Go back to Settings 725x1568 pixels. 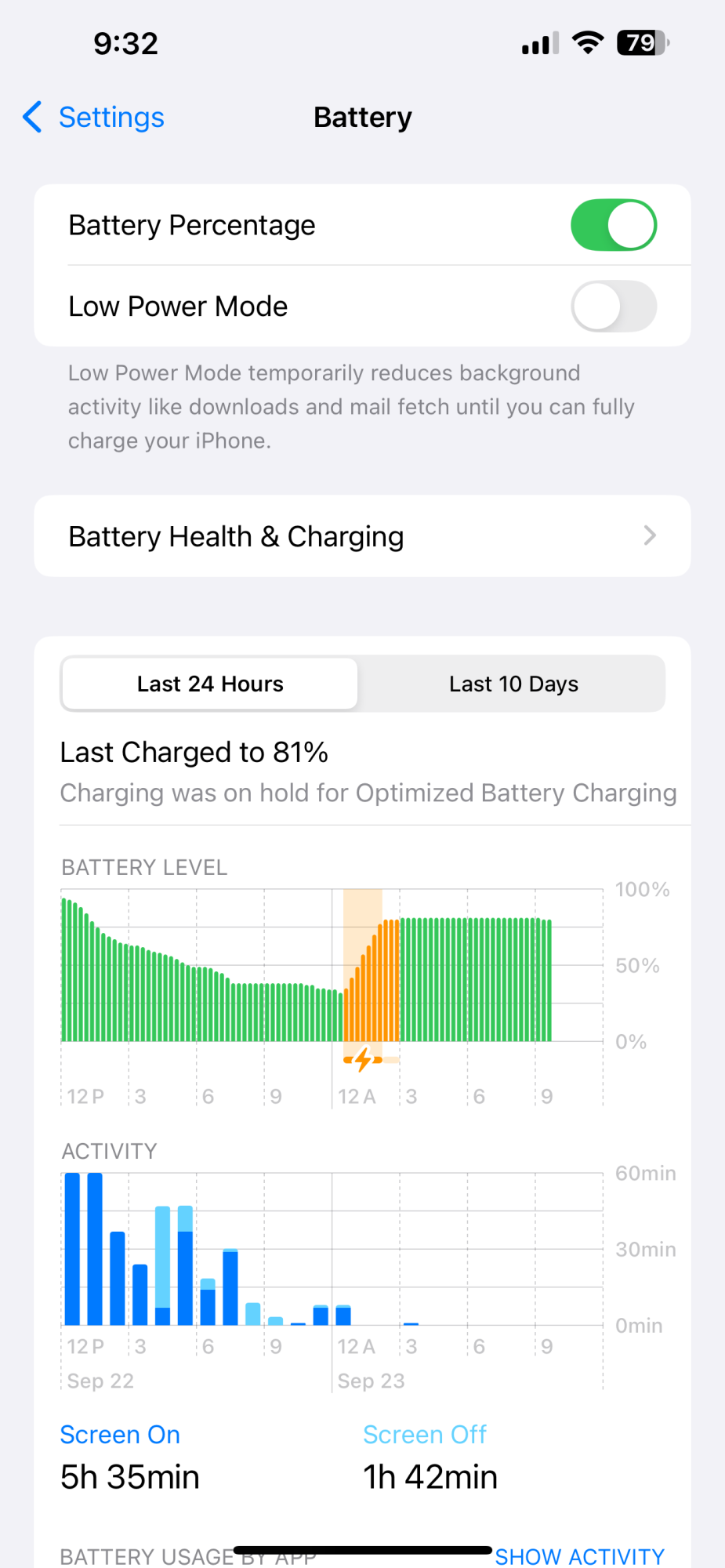94,118
